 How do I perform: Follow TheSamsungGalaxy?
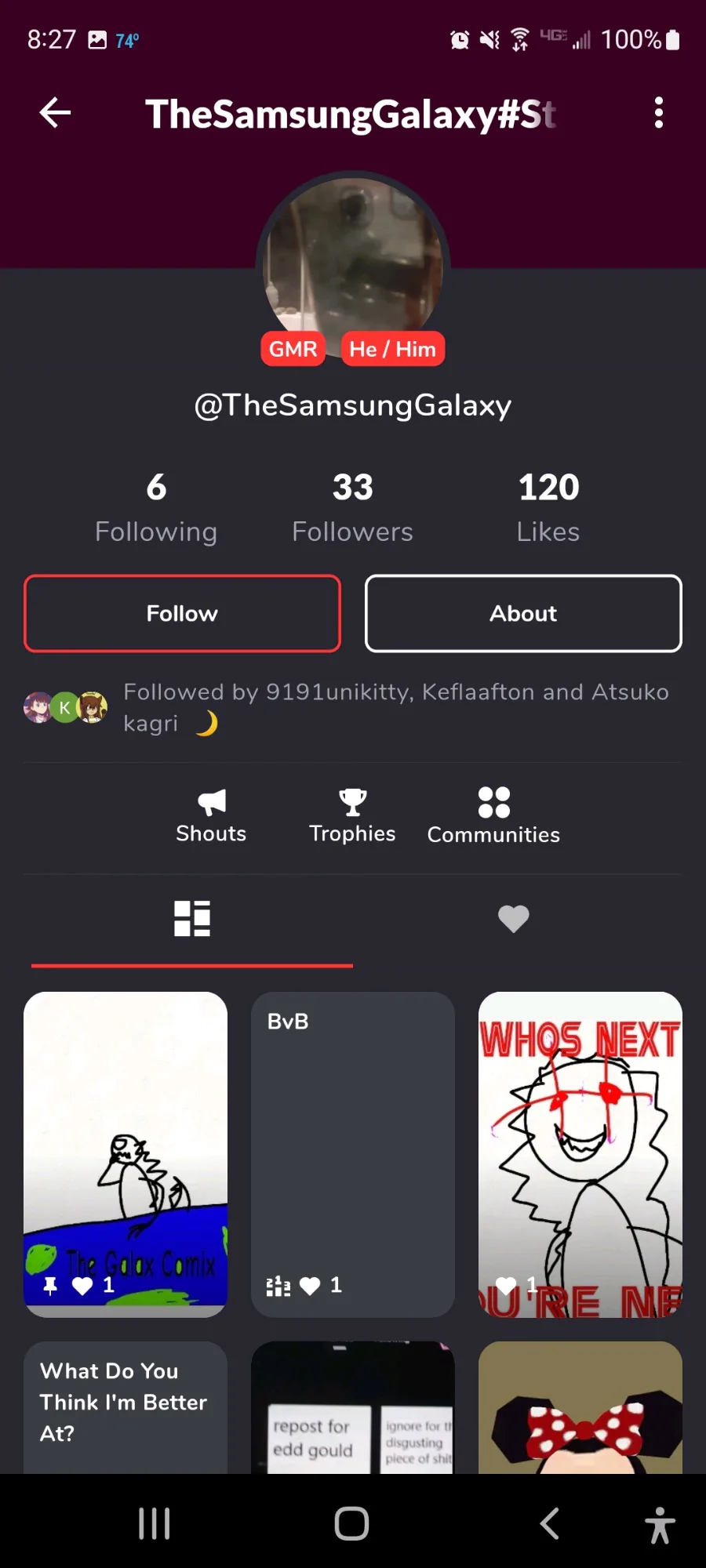pyautogui.click(x=182, y=613)
